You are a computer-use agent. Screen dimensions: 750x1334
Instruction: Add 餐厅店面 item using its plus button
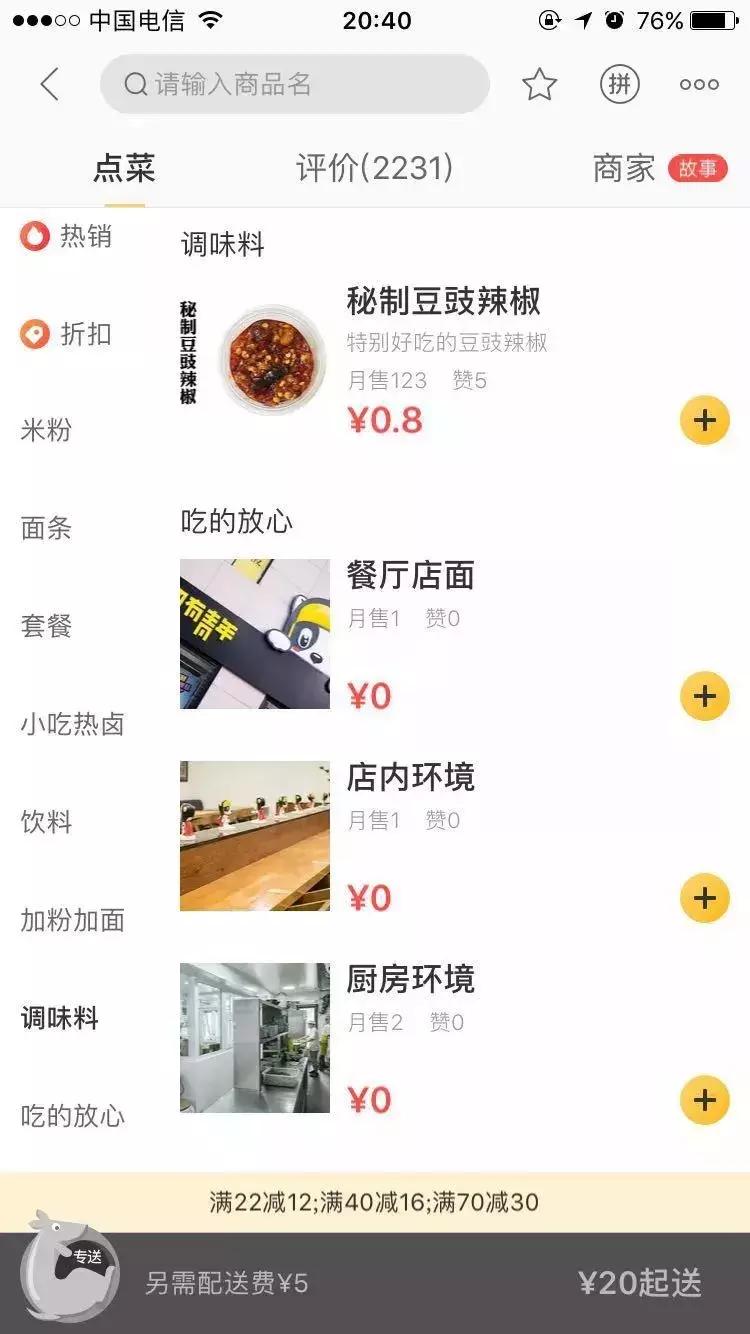[704, 696]
